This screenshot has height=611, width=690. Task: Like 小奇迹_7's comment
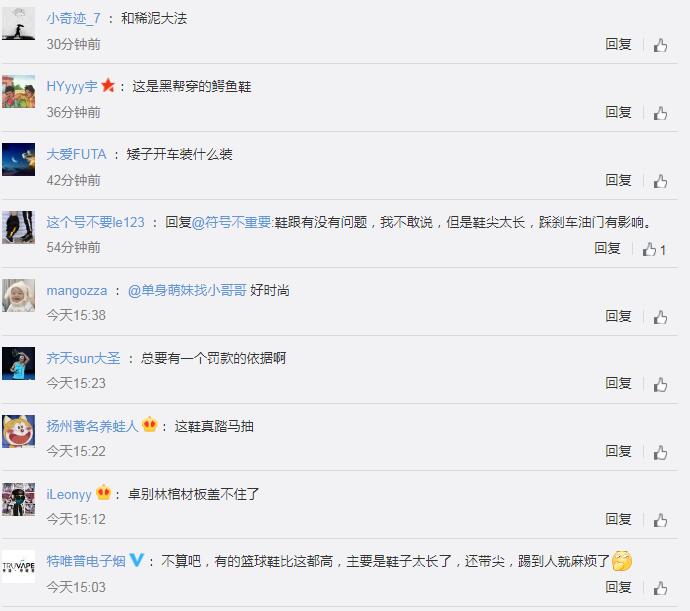[x=660, y=45]
